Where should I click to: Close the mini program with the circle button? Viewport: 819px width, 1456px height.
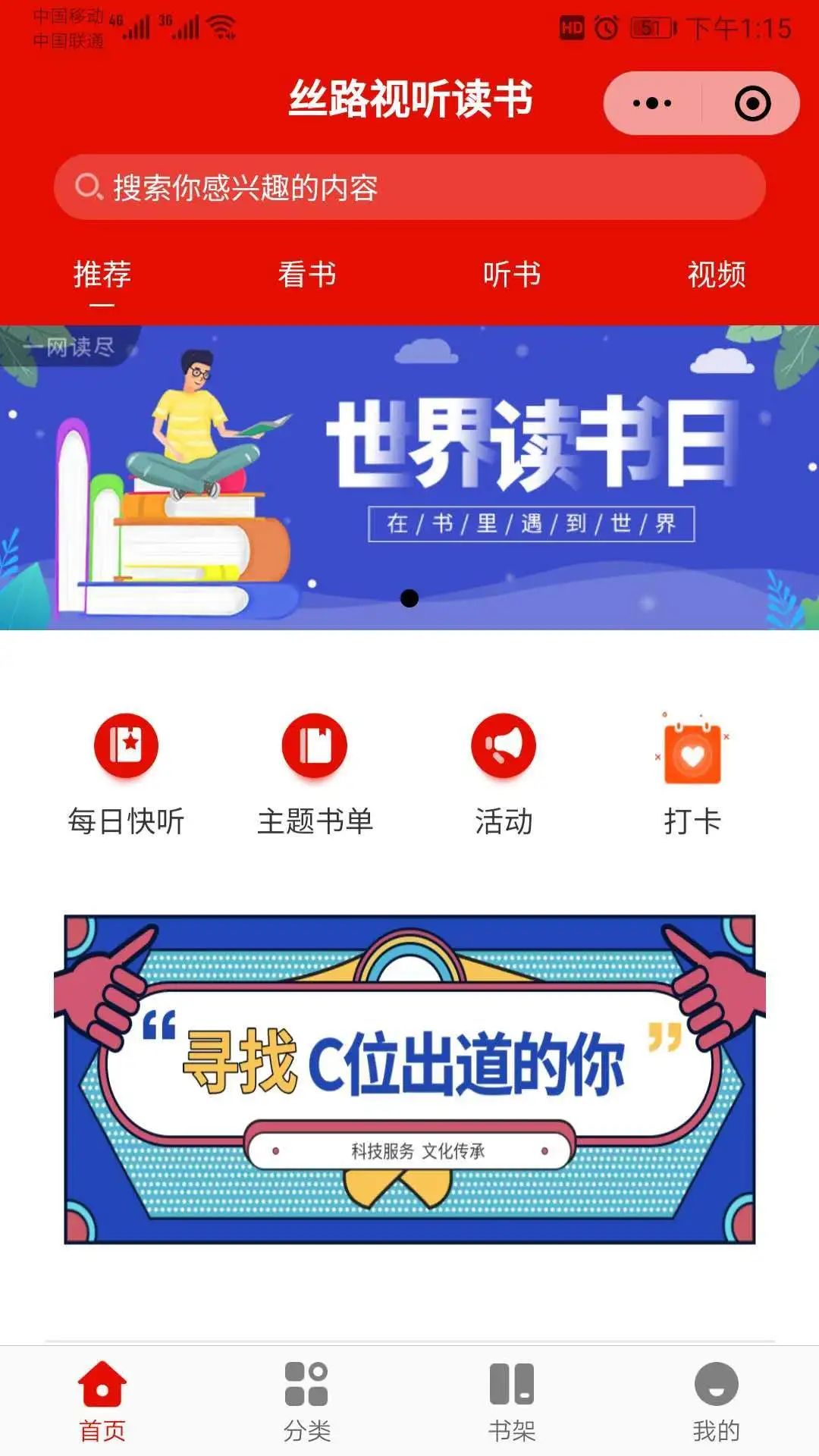click(752, 103)
